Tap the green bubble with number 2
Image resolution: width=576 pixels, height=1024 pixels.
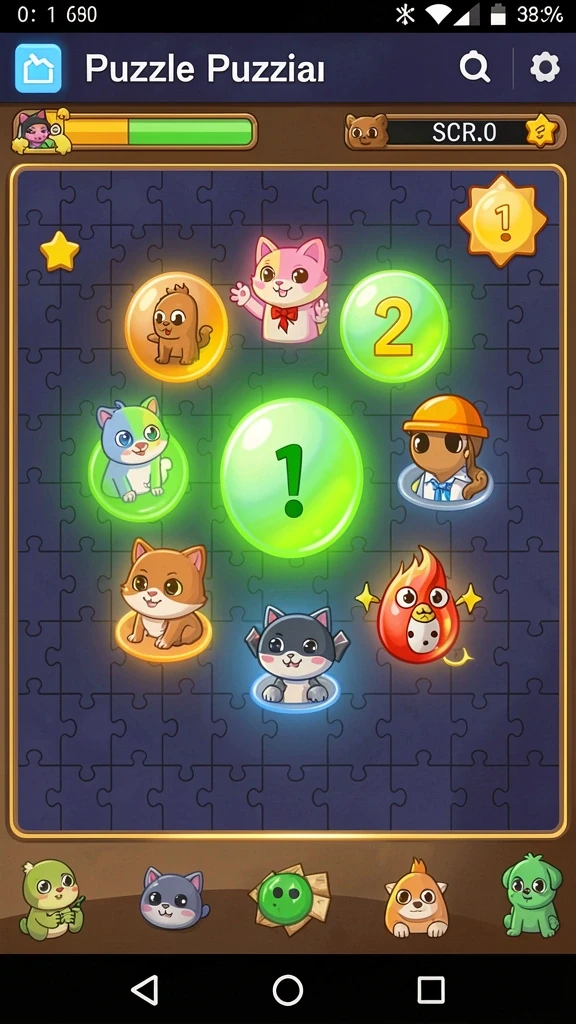394,325
